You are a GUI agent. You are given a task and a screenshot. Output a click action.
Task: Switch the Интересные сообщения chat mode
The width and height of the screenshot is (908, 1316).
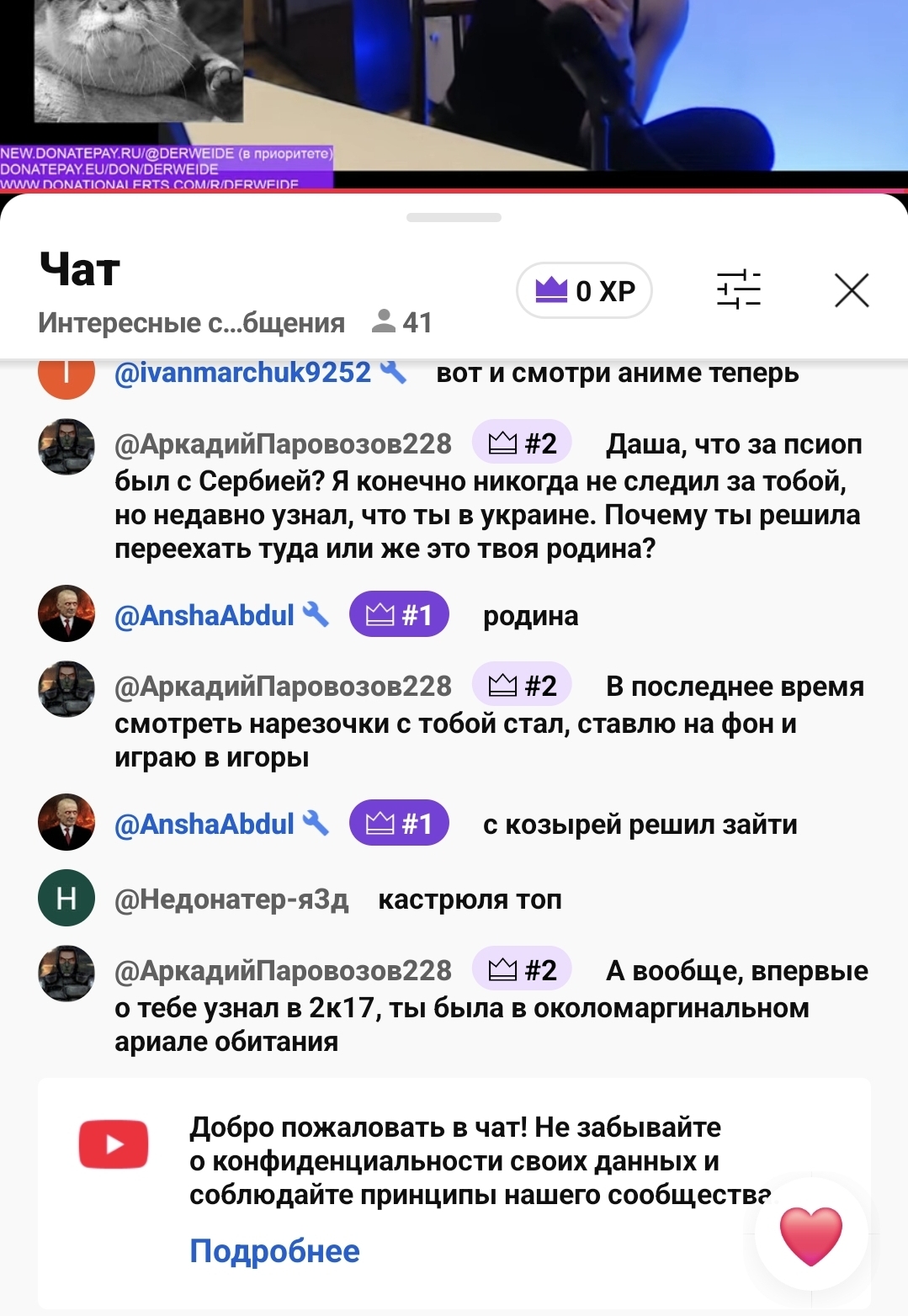tap(192, 323)
